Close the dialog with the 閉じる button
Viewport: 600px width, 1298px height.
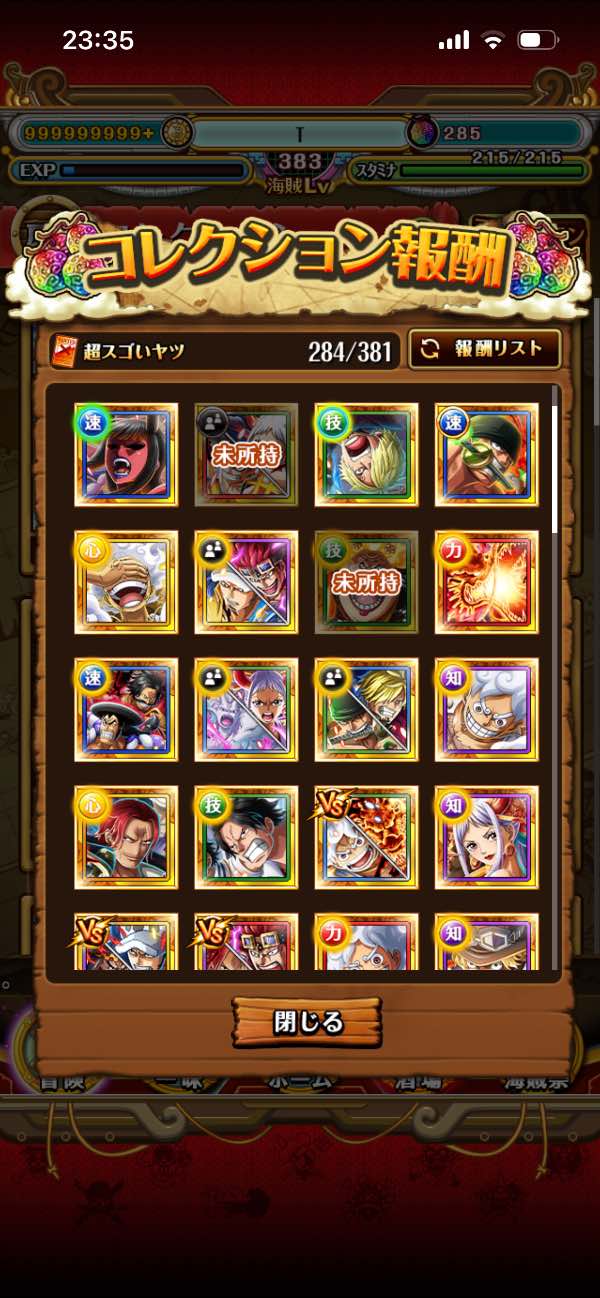[x=307, y=1022]
